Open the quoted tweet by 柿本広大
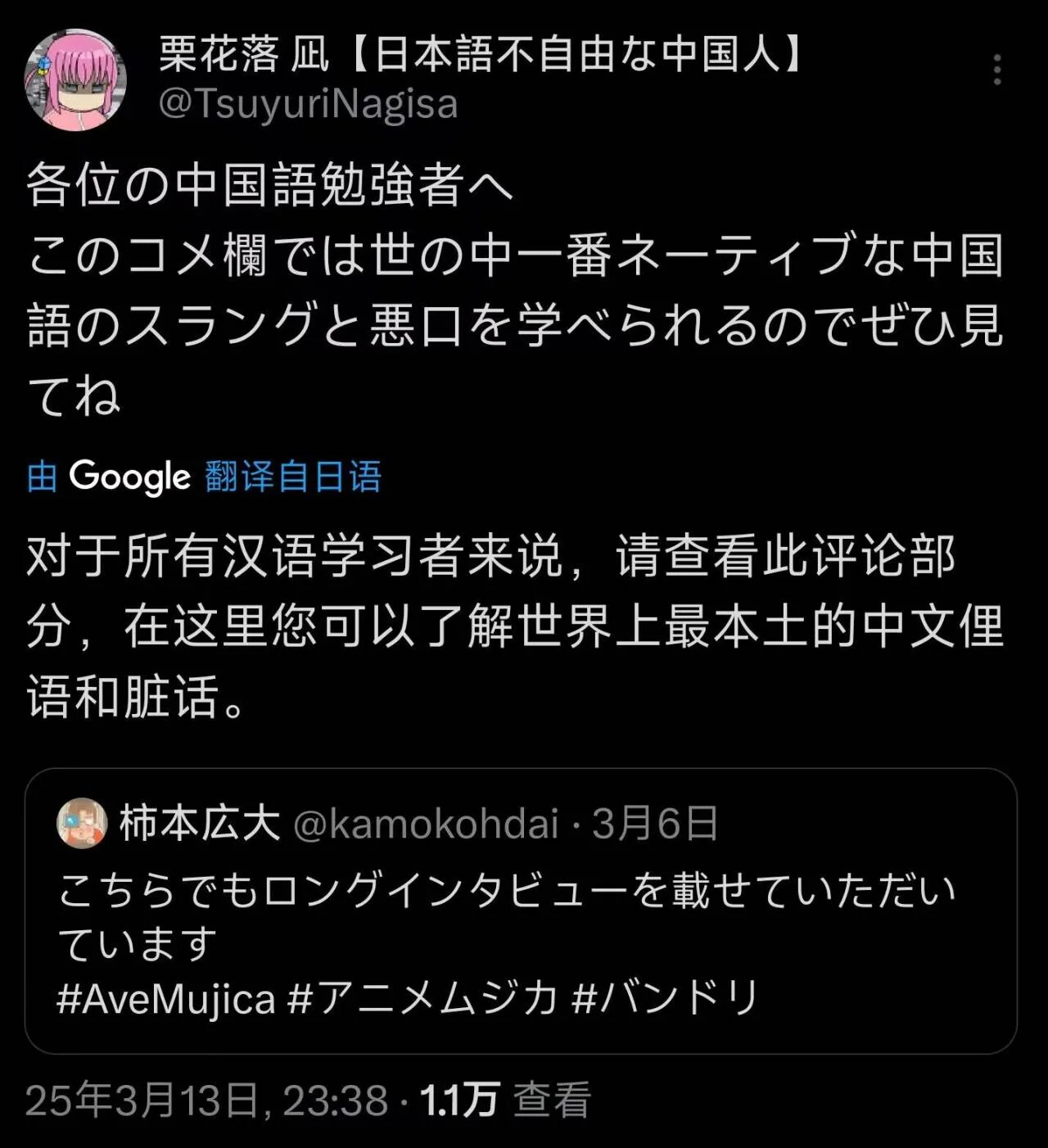Viewport: 1048px width, 1148px height. coord(521,909)
